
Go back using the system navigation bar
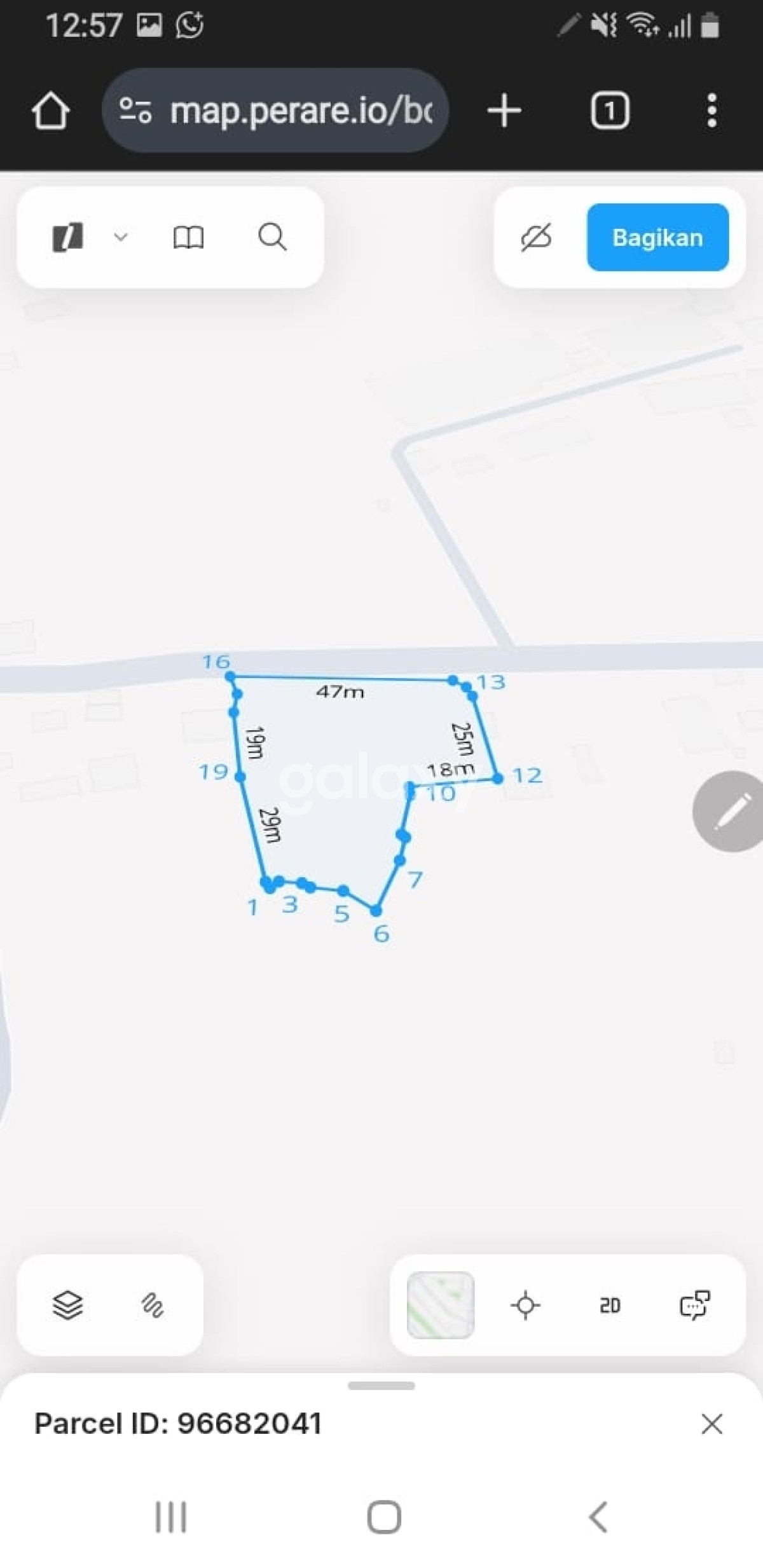tap(598, 1517)
